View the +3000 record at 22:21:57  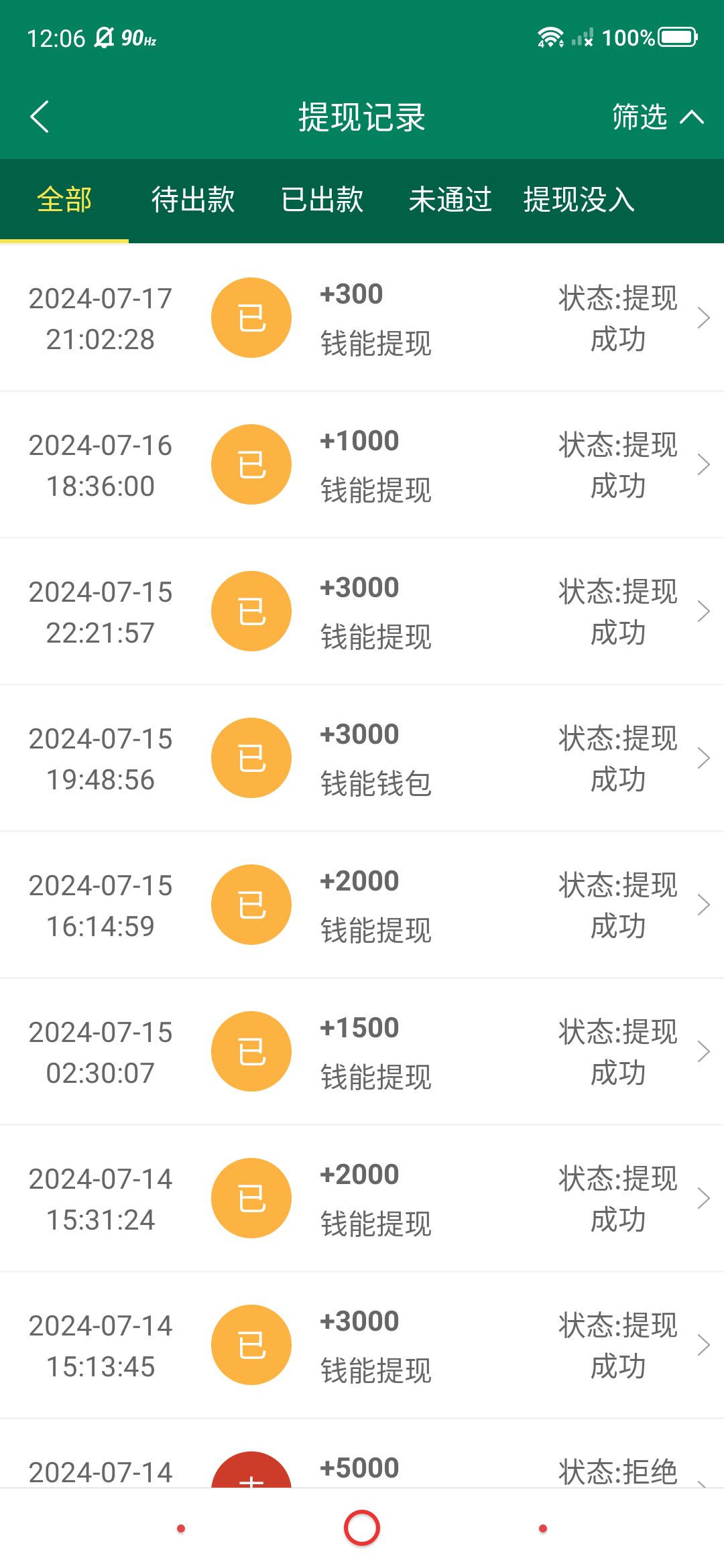point(362,611)
